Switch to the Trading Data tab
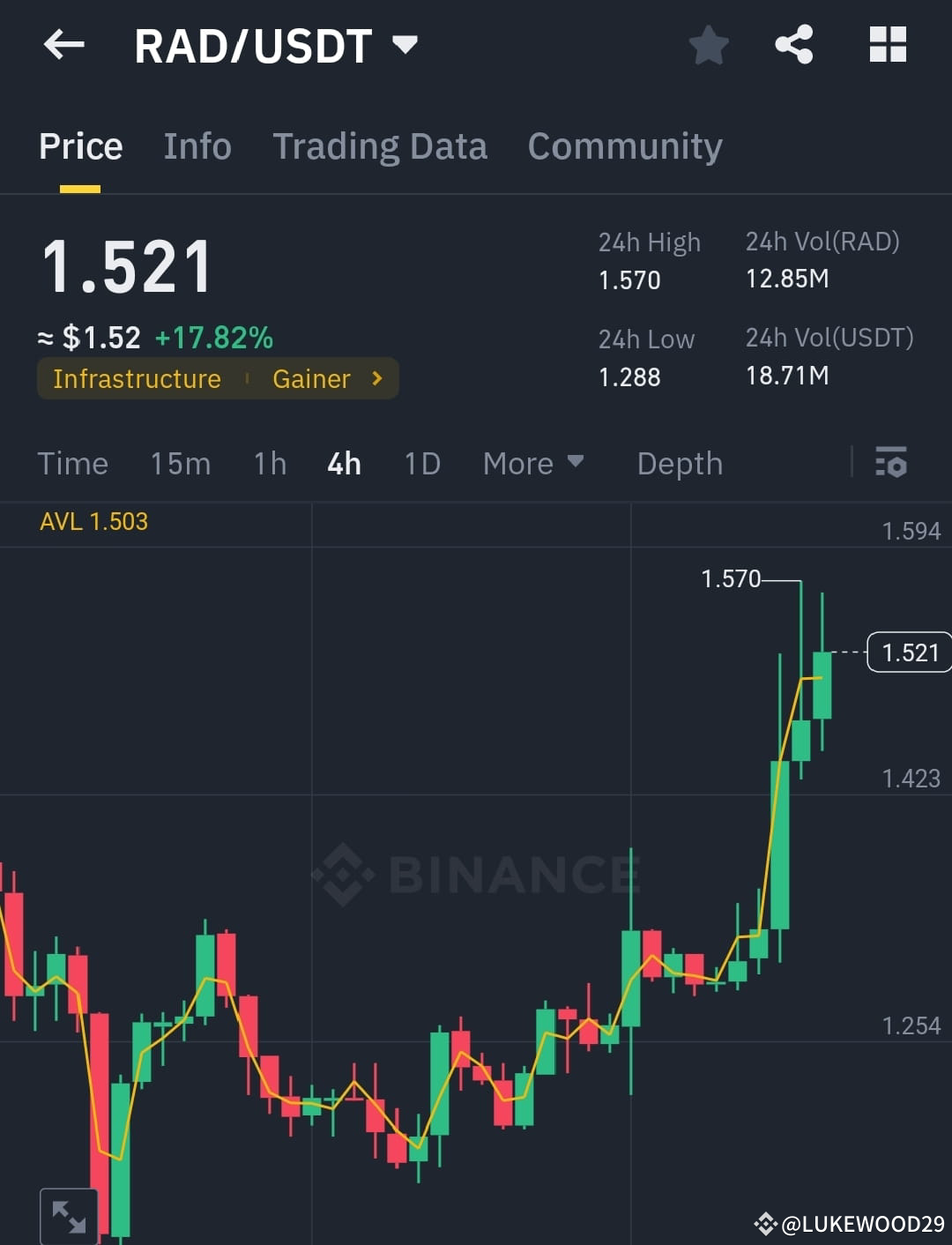The height and width of the screenshot is (1245, 952). (381, 145)
